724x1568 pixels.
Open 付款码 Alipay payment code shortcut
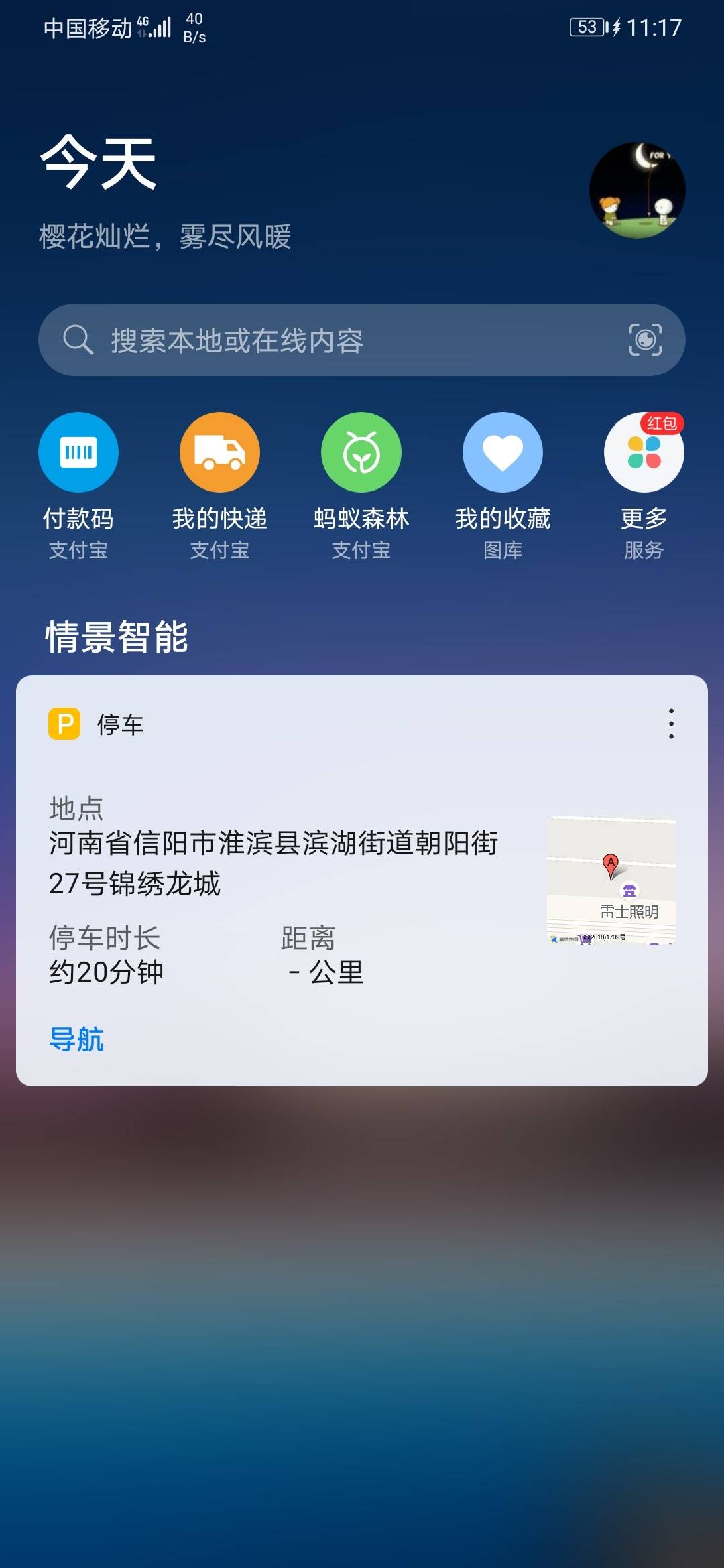click(x=78, y=452)
